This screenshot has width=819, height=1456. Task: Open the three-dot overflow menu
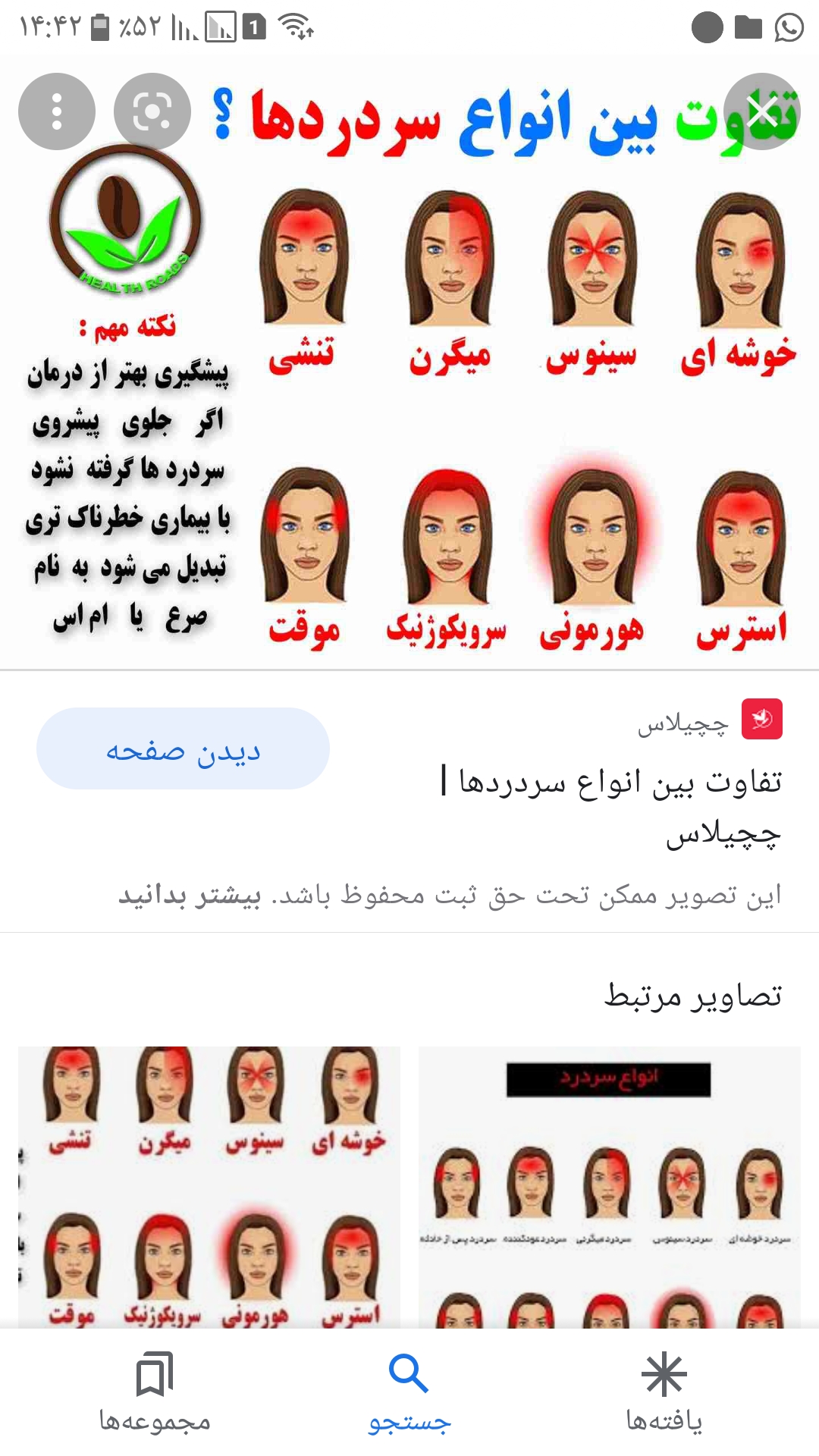[x=57, y=111]
